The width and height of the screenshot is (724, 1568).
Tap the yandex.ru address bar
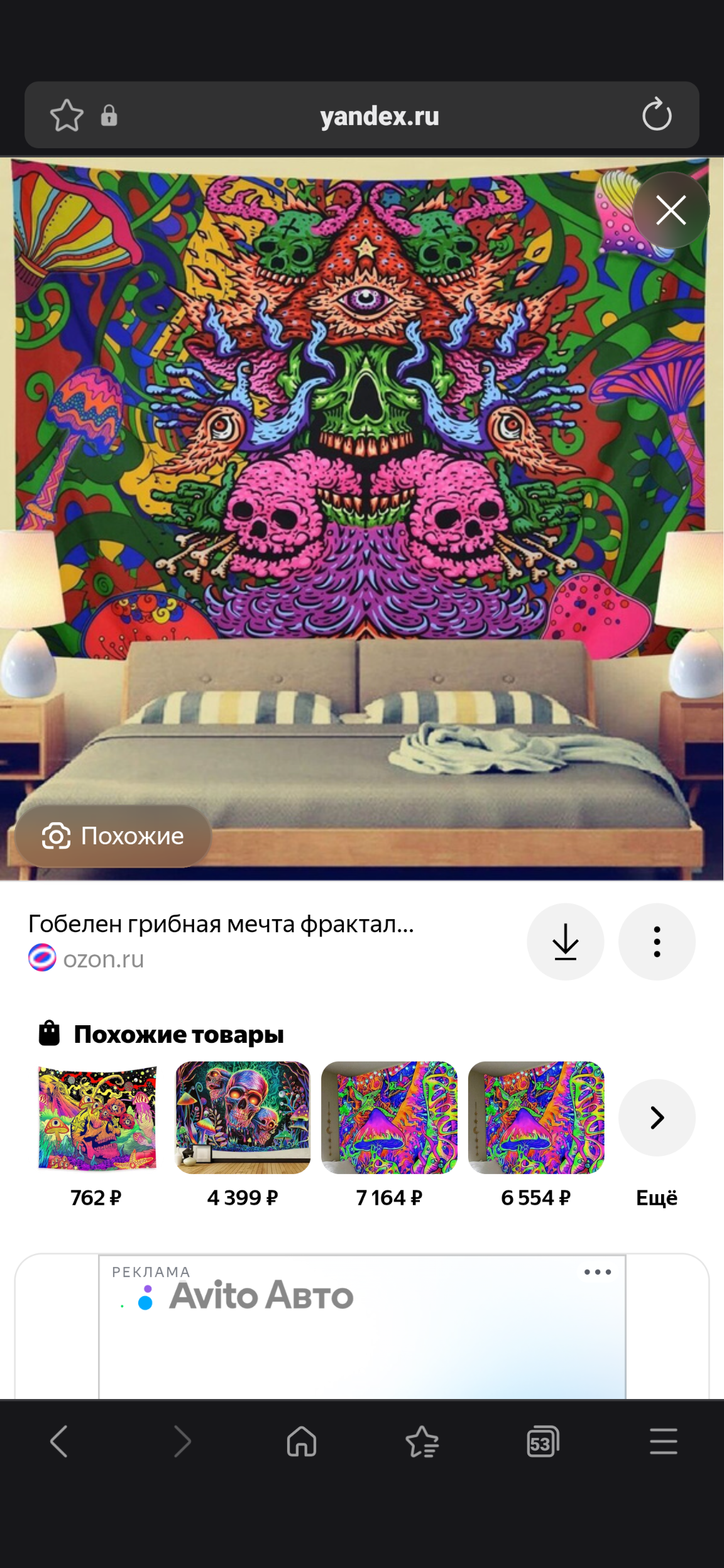(x=379, y=116)
